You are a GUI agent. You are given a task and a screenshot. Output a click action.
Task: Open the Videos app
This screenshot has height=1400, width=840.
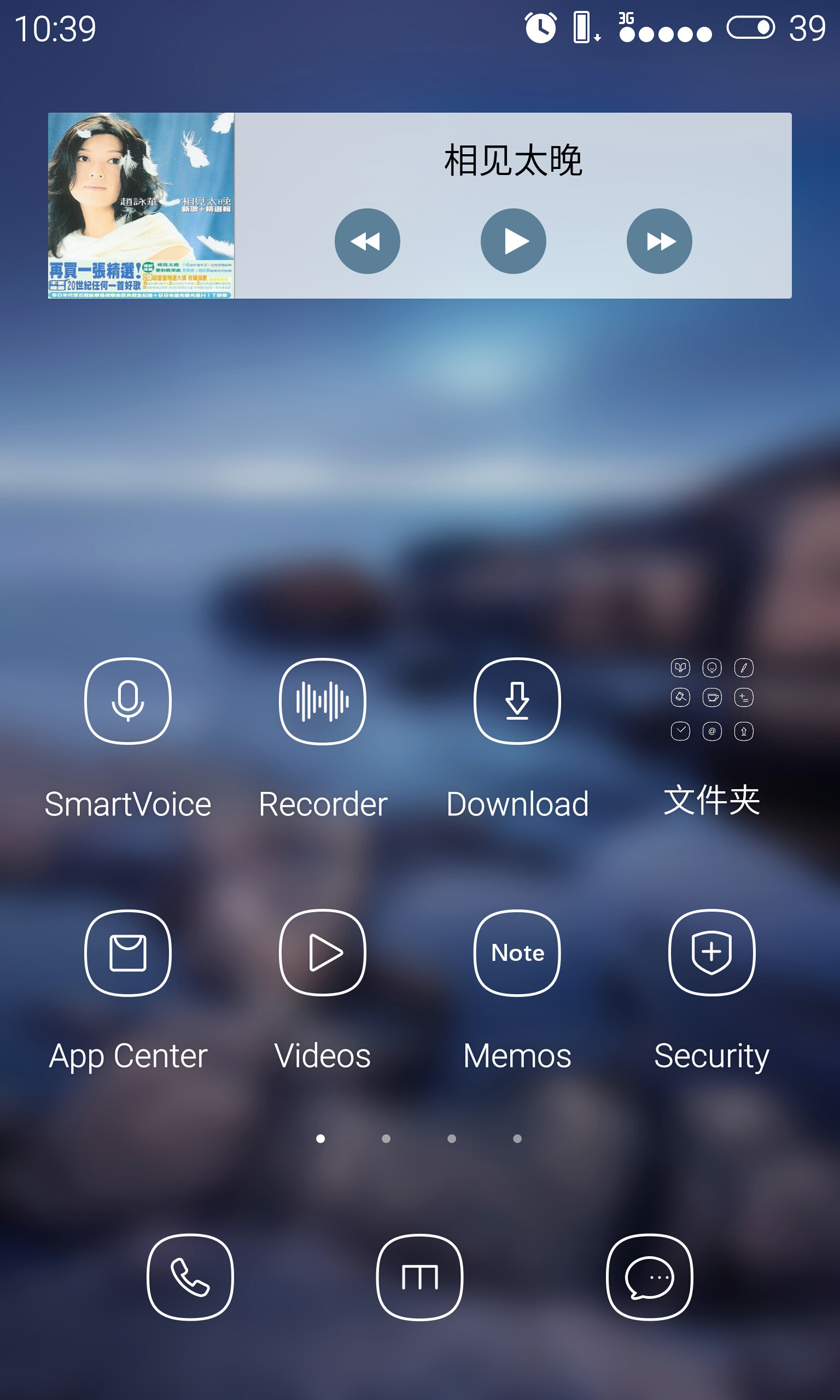(323, 953)
